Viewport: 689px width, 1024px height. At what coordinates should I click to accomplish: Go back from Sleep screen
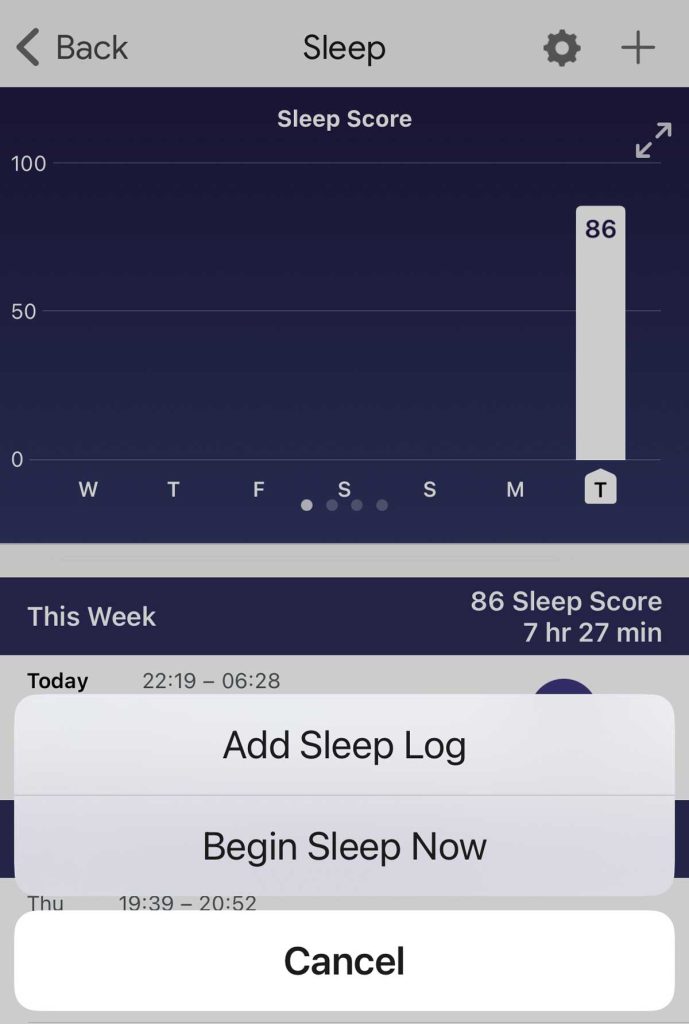click(x=73, y=48)
